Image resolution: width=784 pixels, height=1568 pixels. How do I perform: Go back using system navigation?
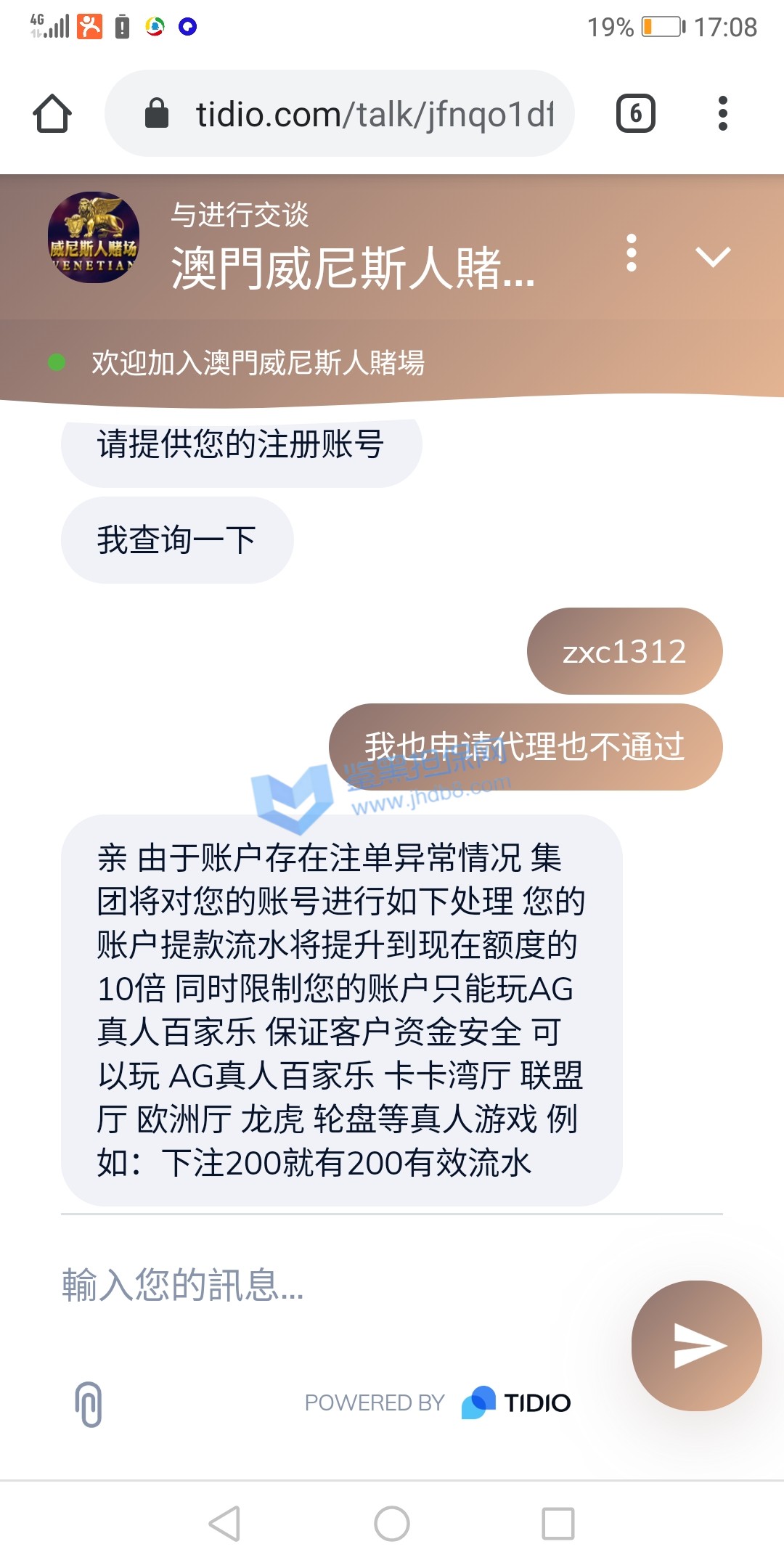tap(224, 1523)
